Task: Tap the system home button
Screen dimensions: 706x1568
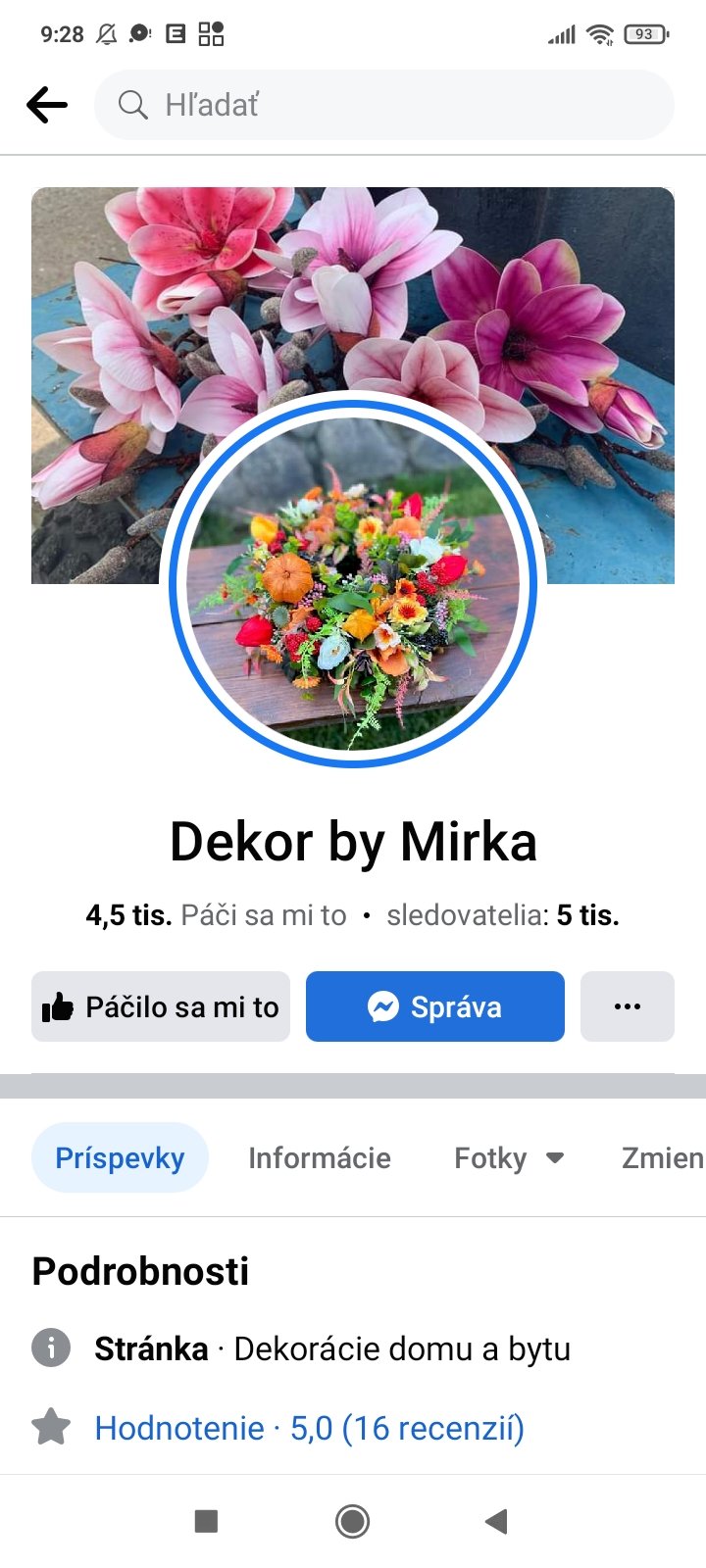Action: tap(353, 1521)
